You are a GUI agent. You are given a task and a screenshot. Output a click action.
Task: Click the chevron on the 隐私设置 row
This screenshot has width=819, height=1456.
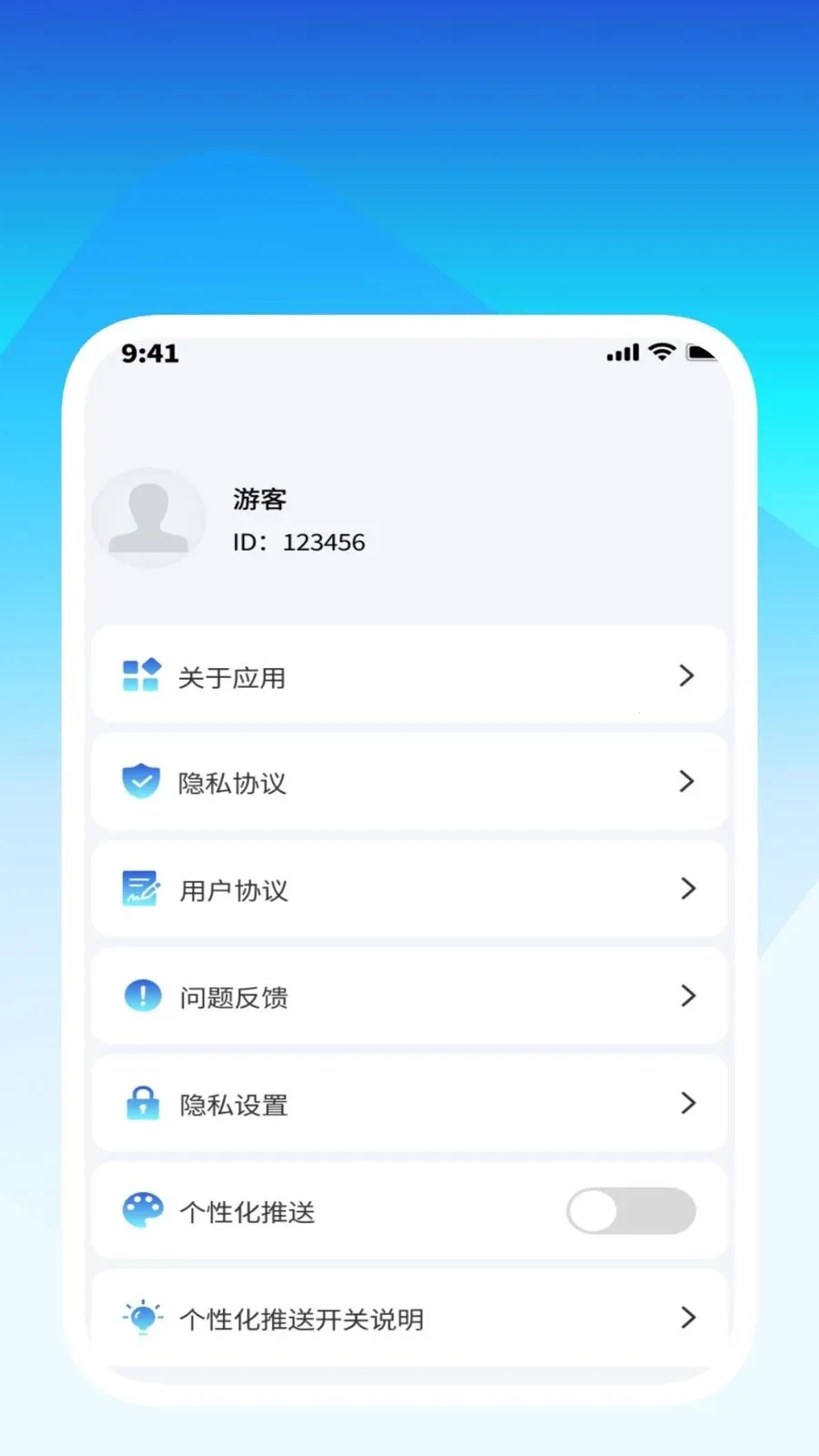pos(688,1103)
